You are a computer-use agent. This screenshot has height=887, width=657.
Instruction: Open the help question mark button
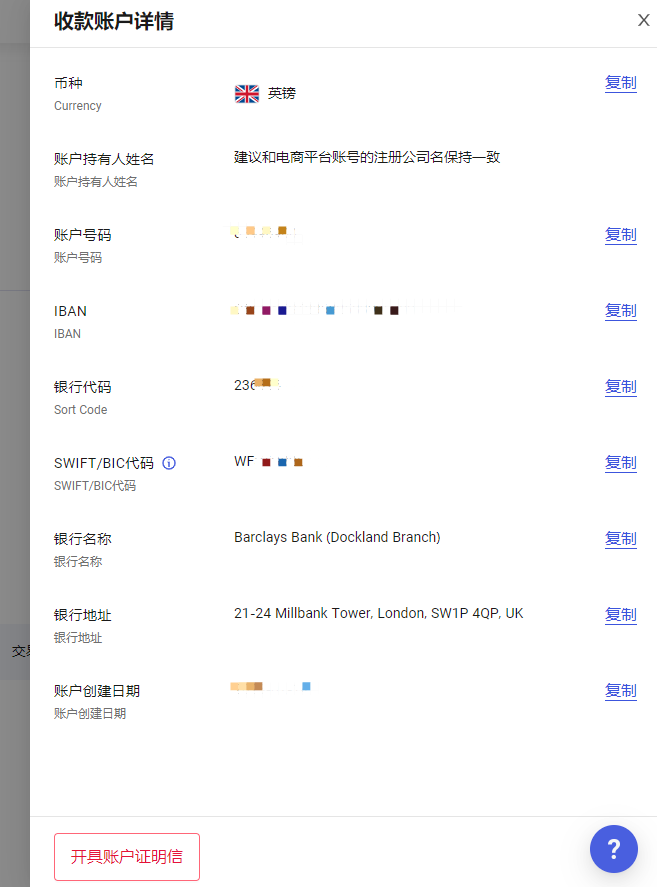(614, 850)
